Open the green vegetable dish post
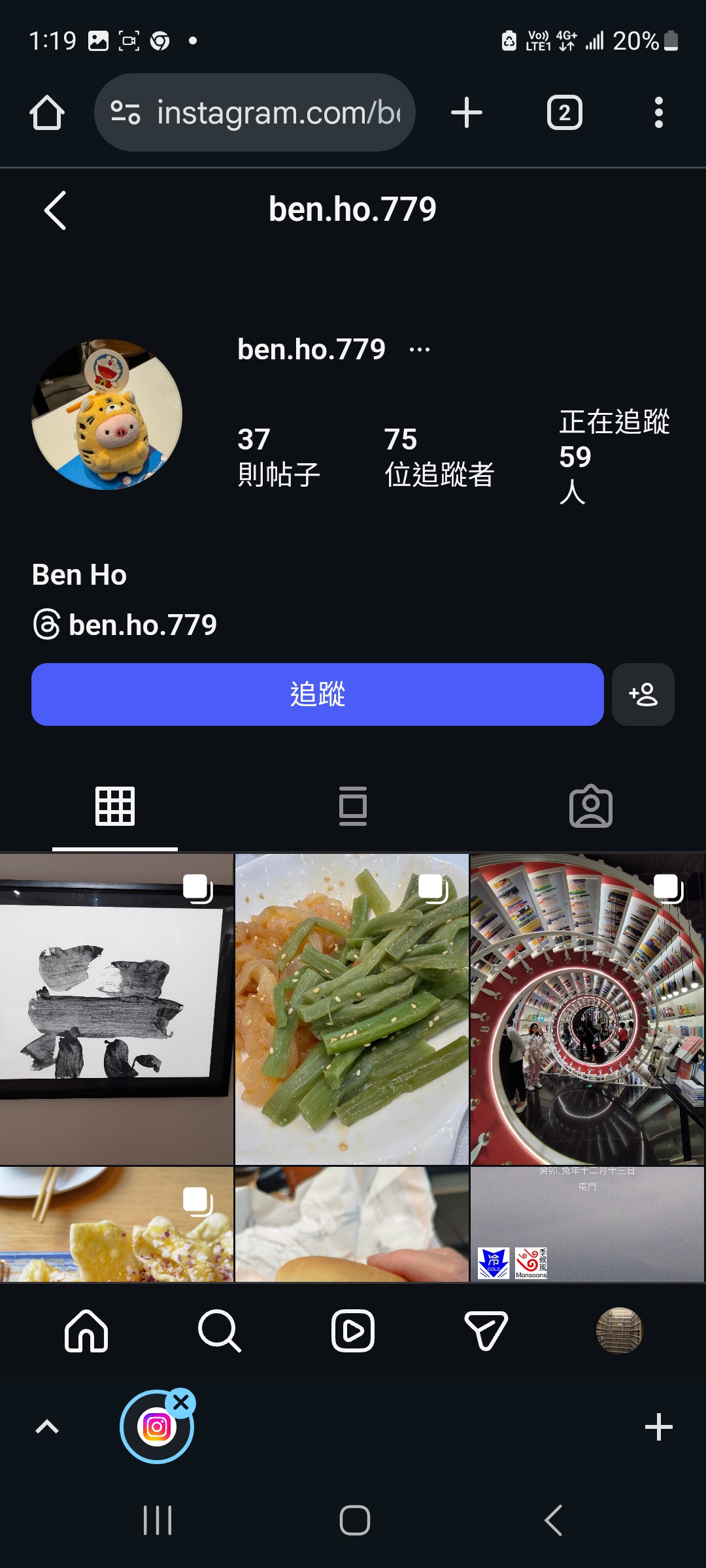Screen dimensions: 706x1568 352,1009
